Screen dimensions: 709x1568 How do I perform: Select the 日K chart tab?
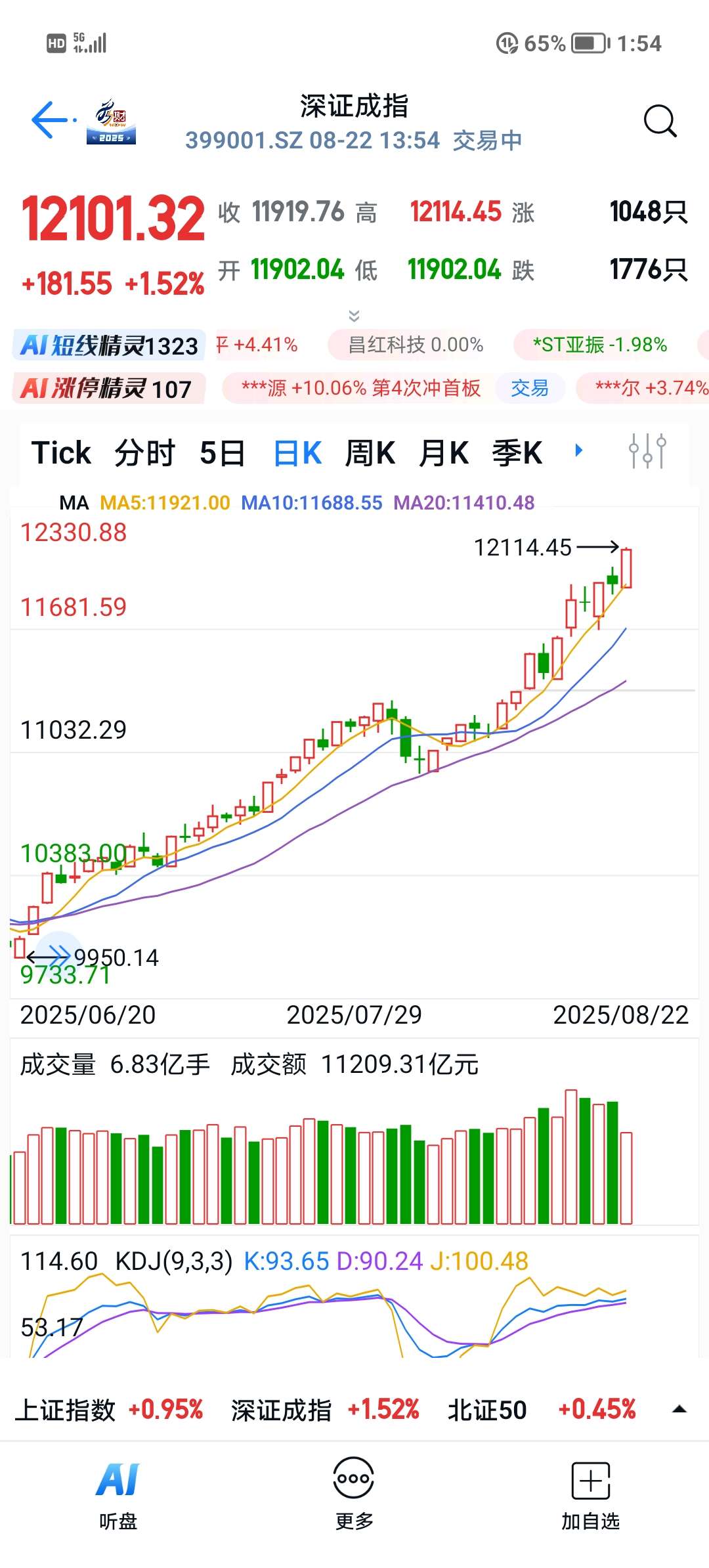[x=297, y=453]
